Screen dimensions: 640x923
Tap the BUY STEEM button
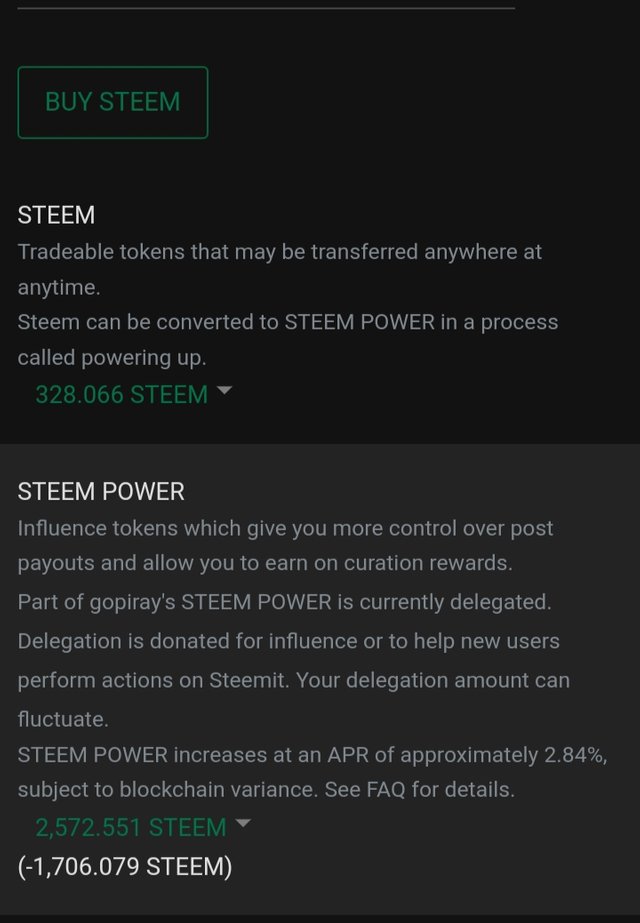pos(112,102)
